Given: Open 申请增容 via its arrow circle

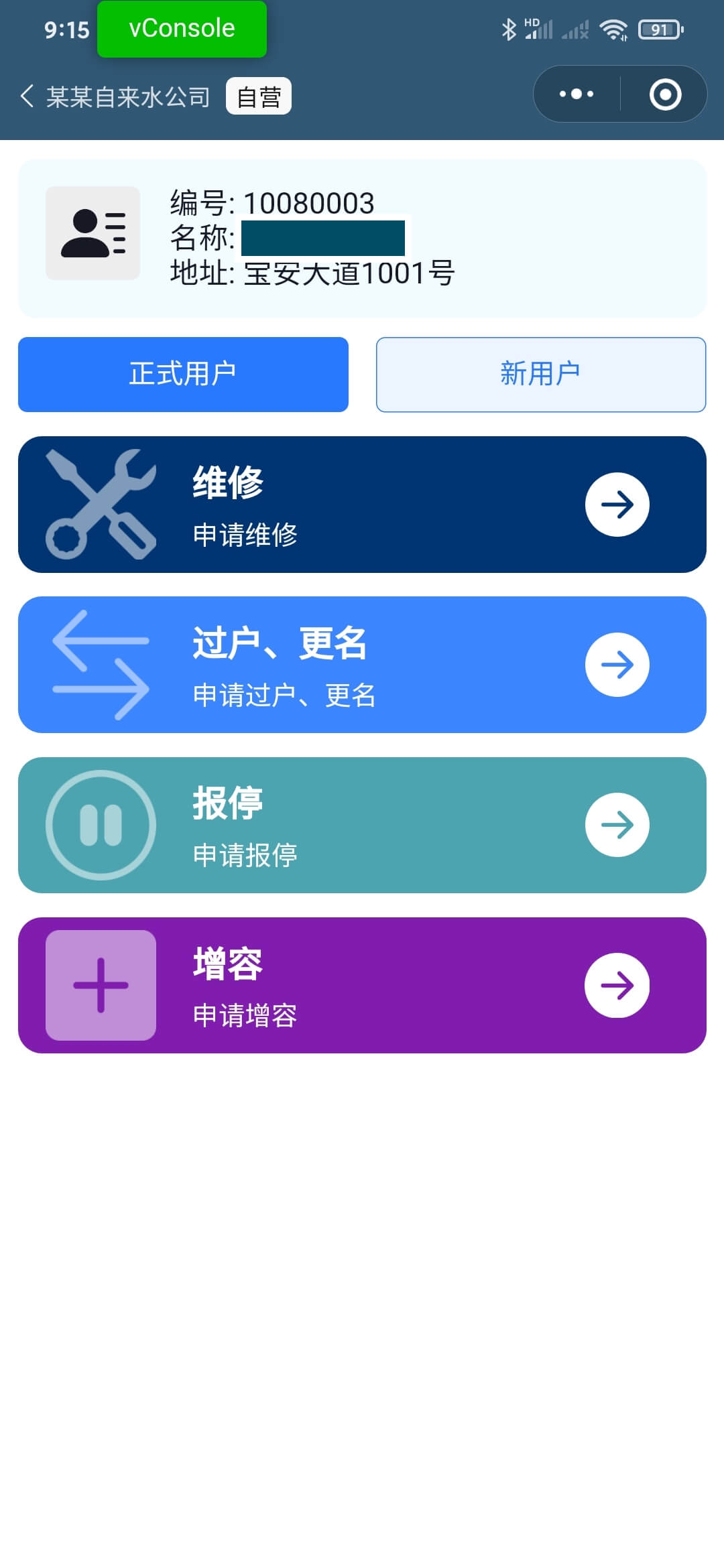Looking at the screenshot, I should point(617,985).
